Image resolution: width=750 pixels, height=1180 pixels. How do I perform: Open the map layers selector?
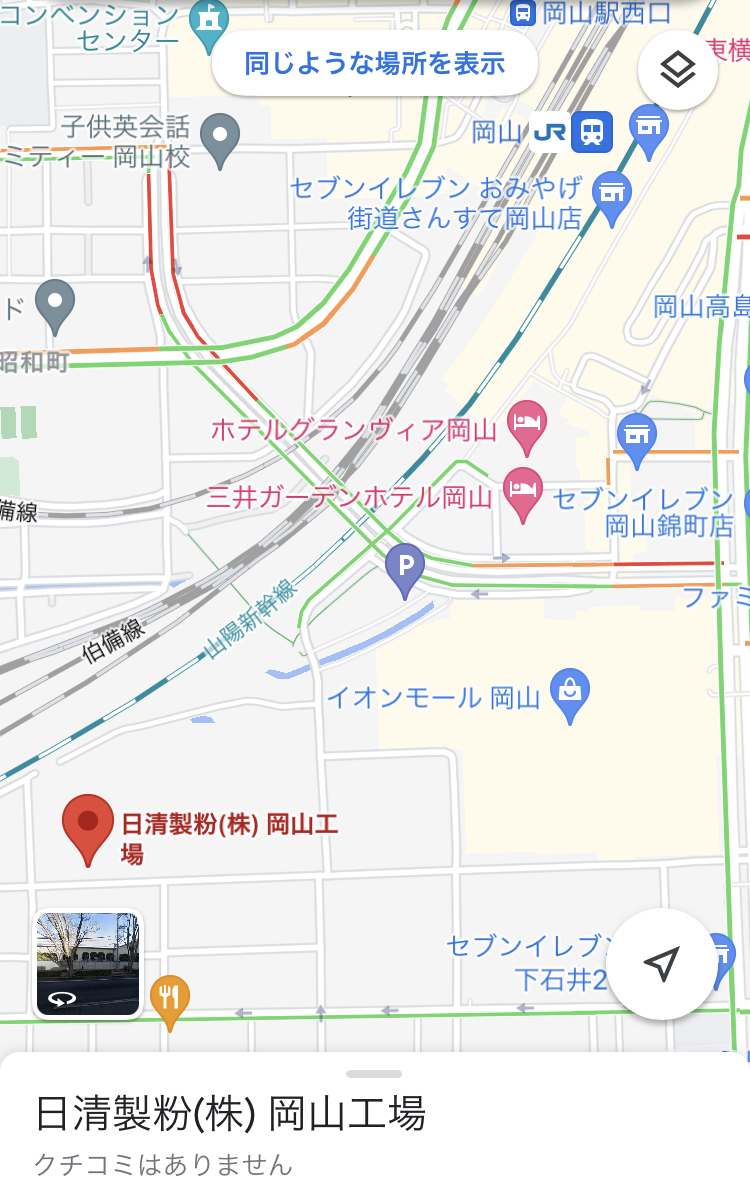pos(678,70)
